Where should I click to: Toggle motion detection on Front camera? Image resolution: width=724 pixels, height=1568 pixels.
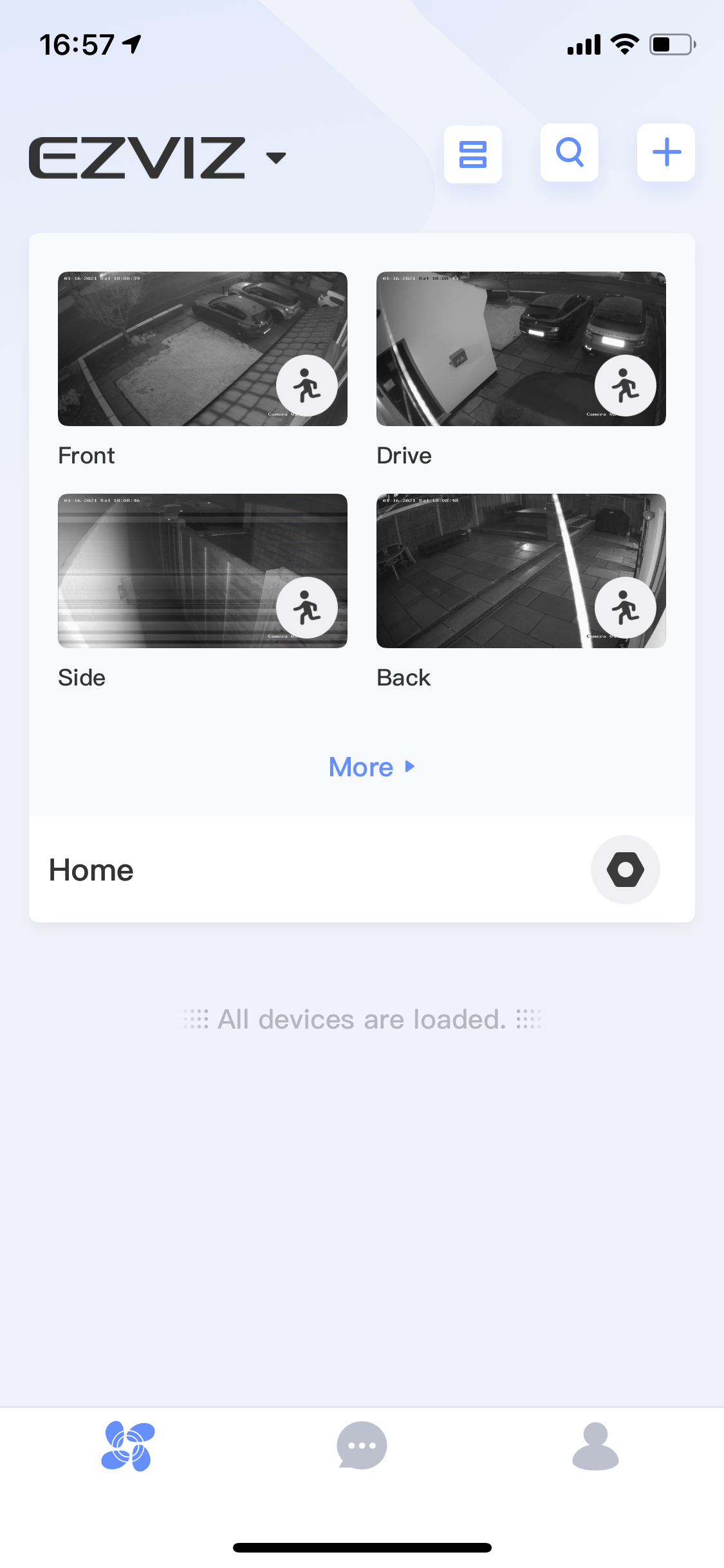click(307, 386)
